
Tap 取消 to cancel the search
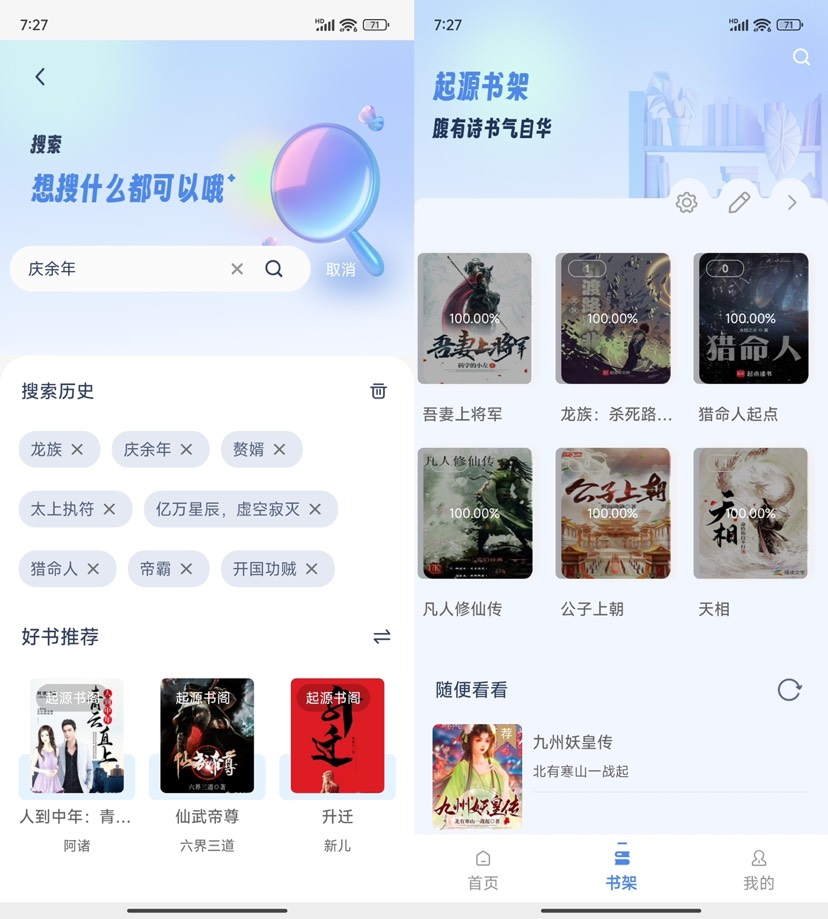(341, 268)
